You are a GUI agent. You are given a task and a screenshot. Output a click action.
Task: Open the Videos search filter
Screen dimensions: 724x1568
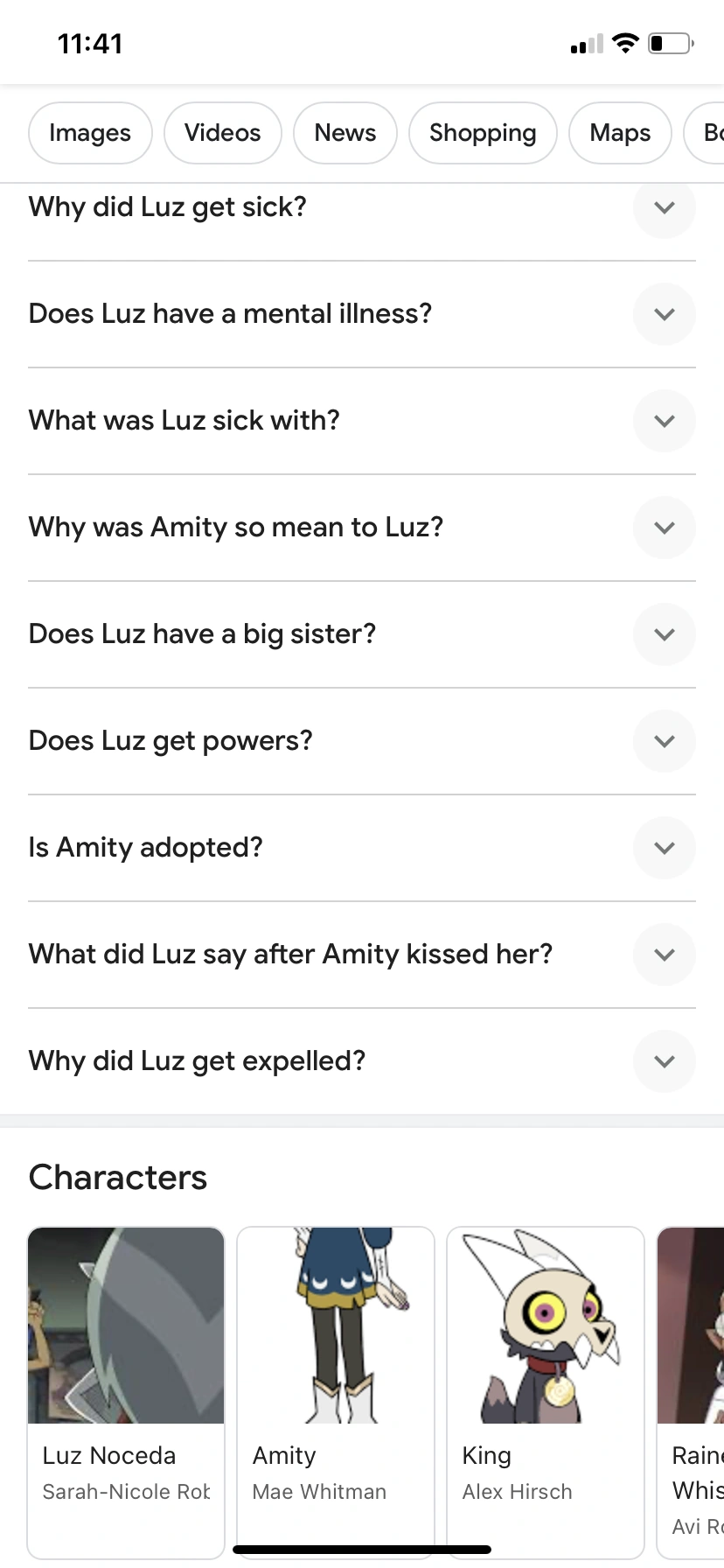(222, 133)
